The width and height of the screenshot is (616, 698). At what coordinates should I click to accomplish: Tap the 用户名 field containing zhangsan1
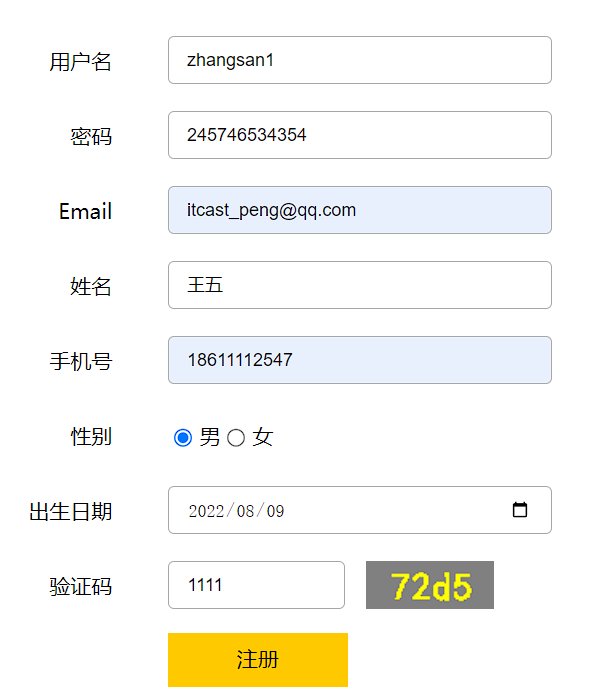pos(359,60)
